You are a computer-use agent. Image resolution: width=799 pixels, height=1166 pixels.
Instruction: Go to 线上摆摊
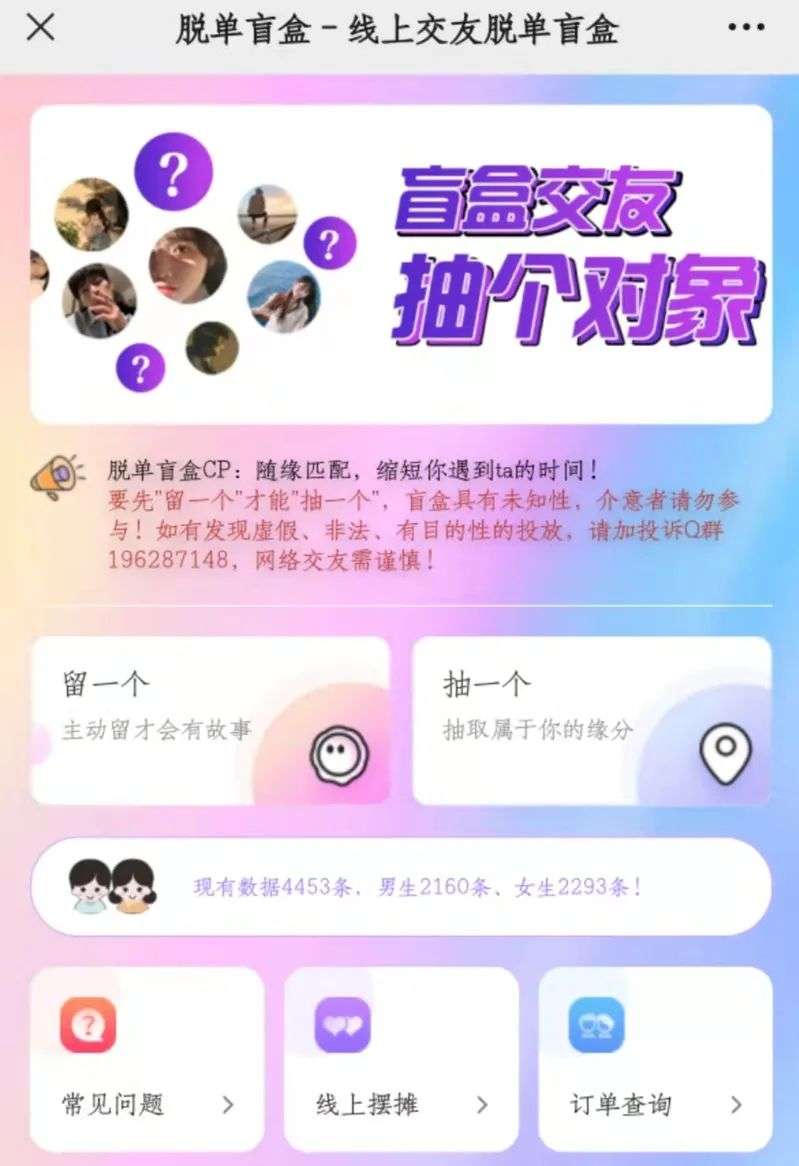pos(401,1058)
